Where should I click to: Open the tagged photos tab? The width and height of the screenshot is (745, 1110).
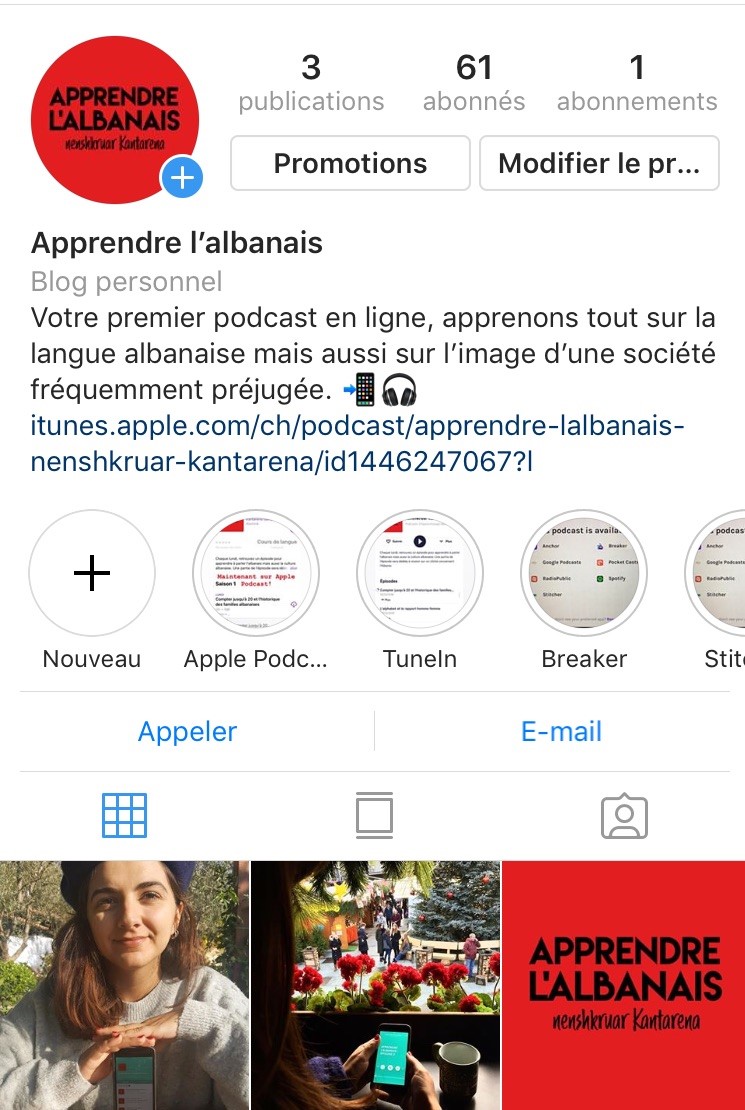click(624, 816)
